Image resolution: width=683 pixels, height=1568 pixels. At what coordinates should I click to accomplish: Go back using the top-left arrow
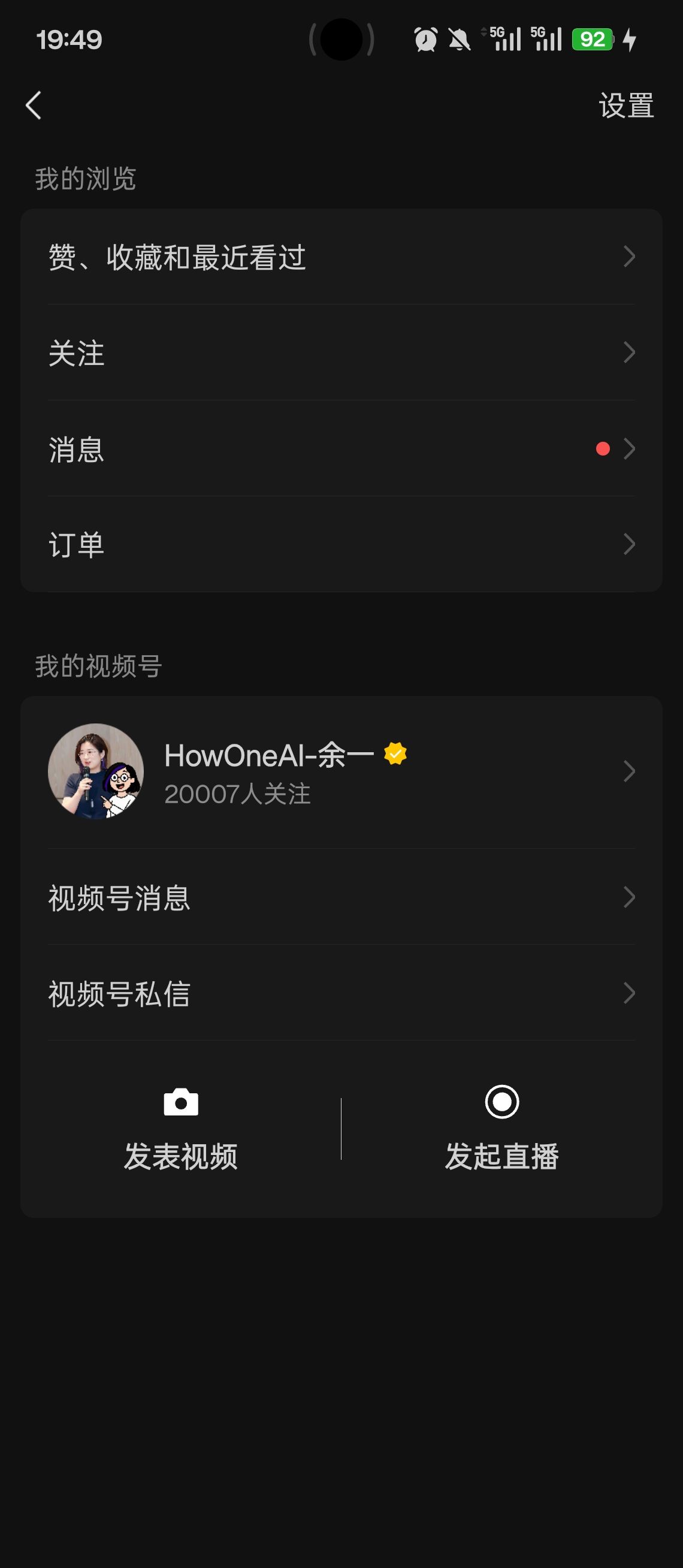point(34,105)
